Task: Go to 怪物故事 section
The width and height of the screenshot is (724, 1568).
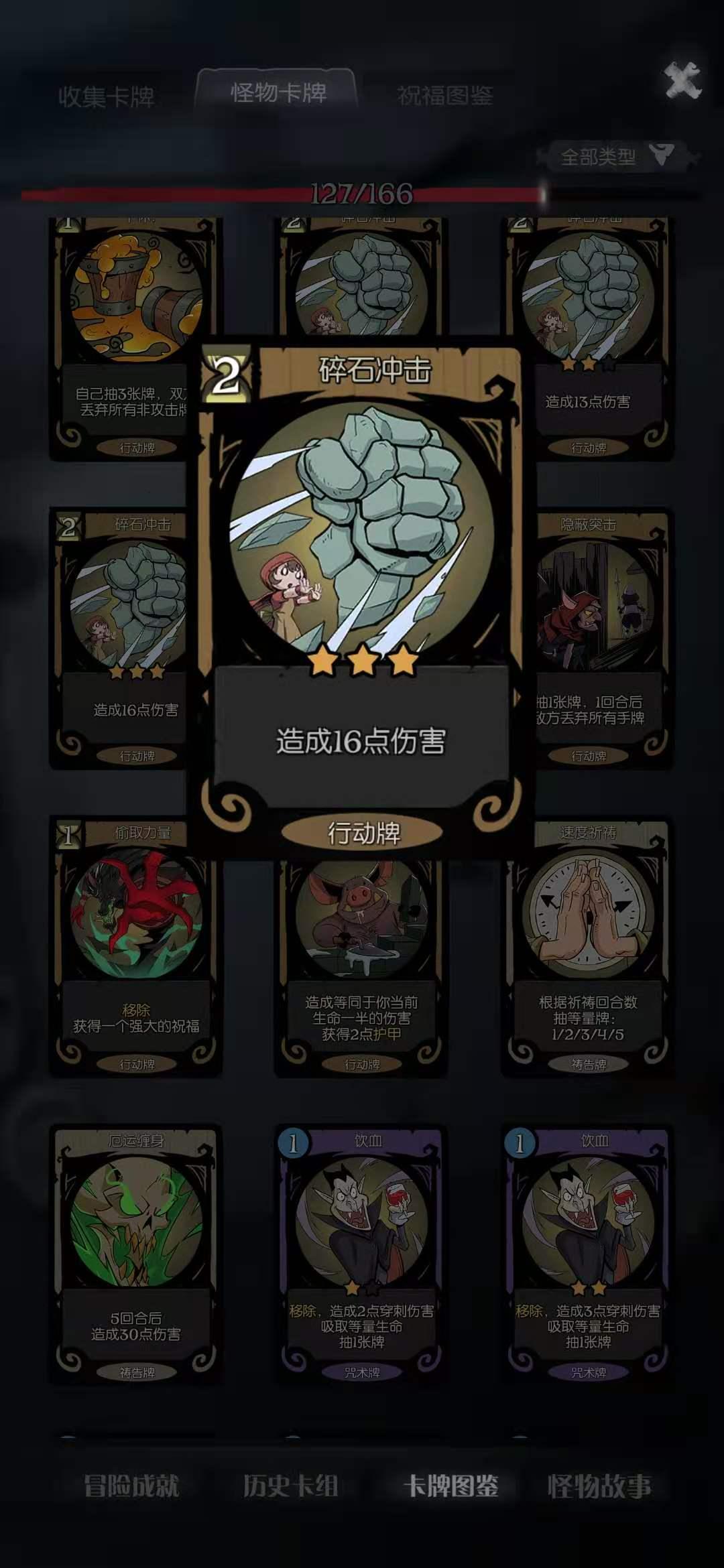Action: click(599, 1486)
